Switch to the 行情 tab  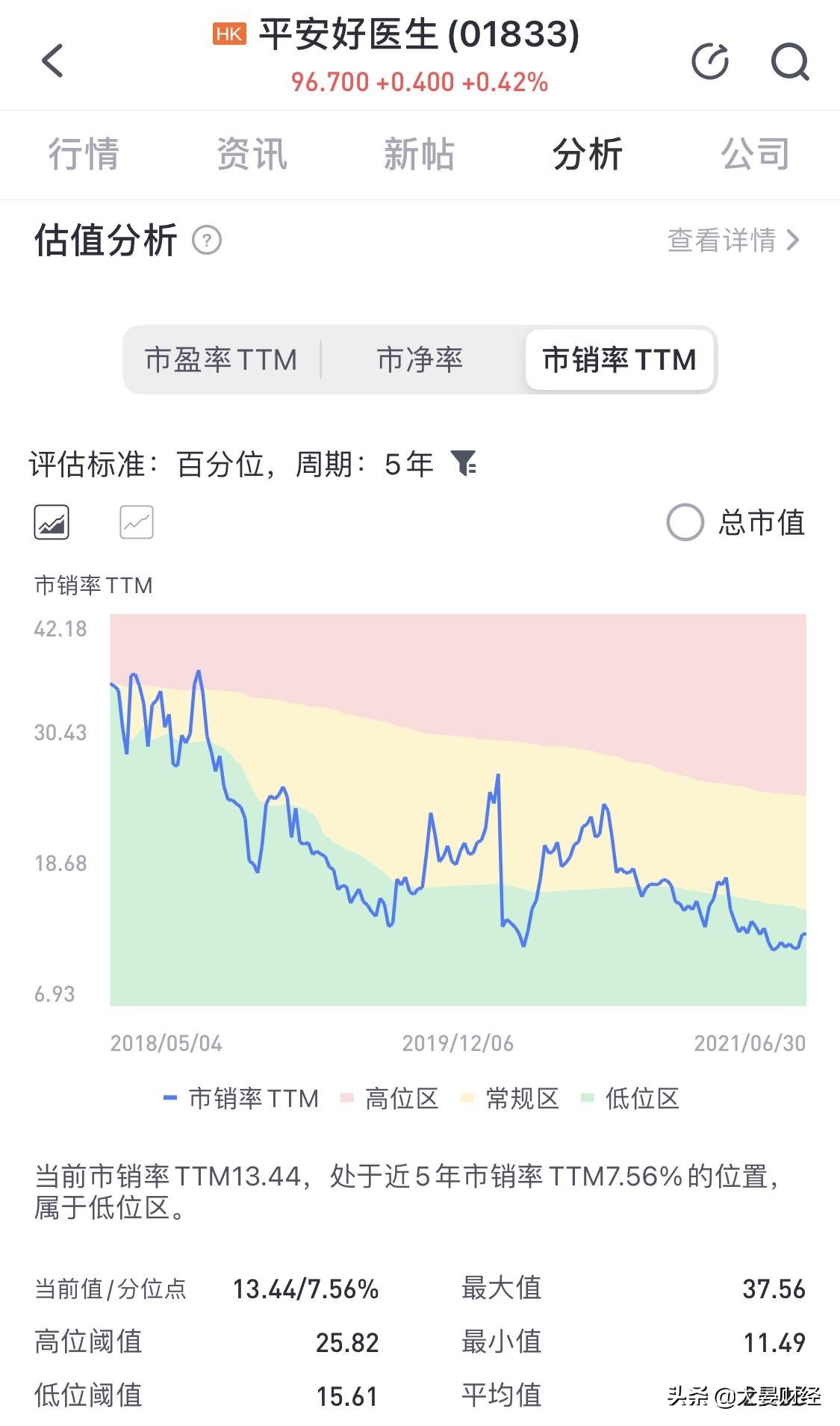[x=84, y=154]
